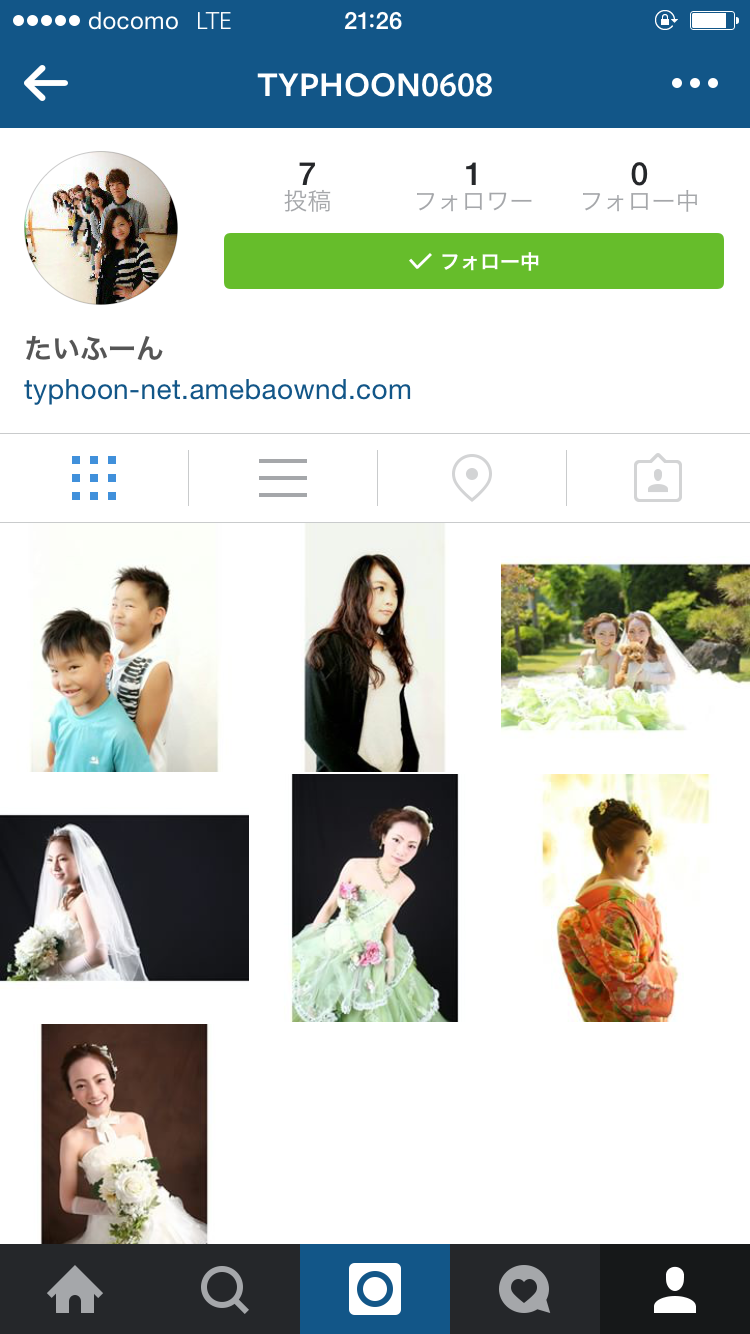The image size is (750, 1334).
Task: Open the green dress photo
Action: pos(374,897)
